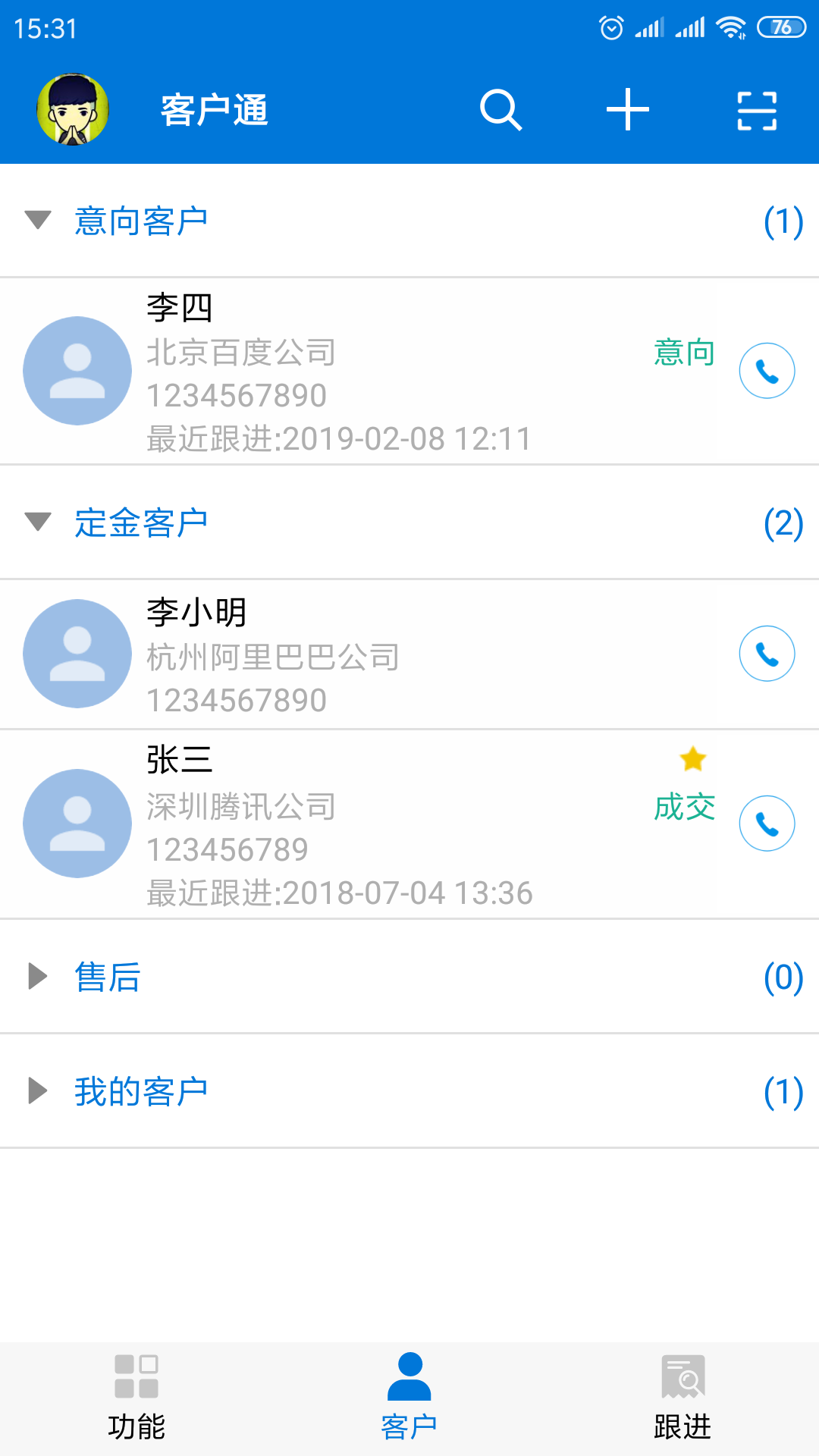Open the scan icon at top right
The width and height of the screenshot is (819, 1456).
pyautogui.click(x=756, y=109)
